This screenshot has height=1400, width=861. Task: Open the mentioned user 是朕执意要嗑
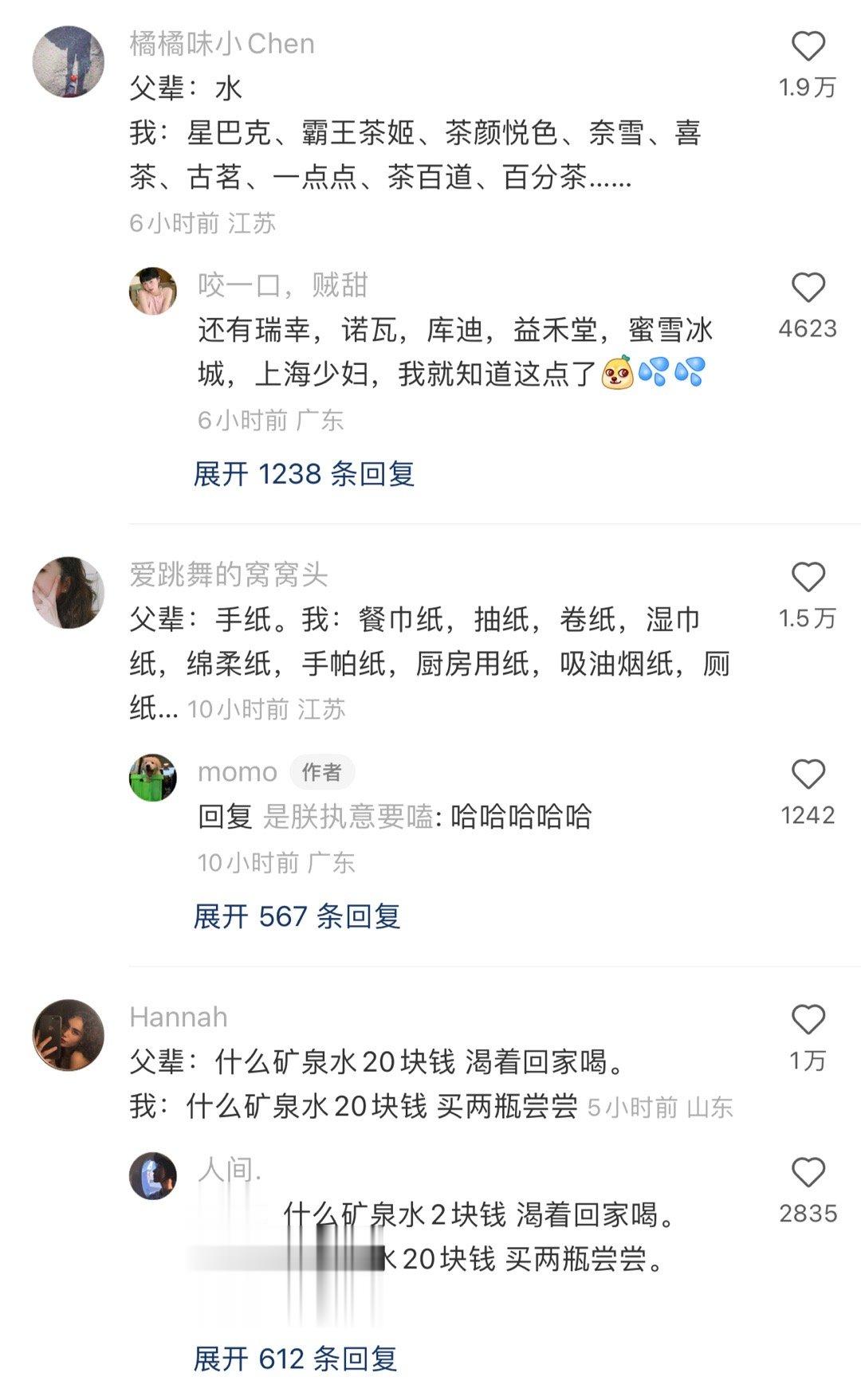pos(348,817)
